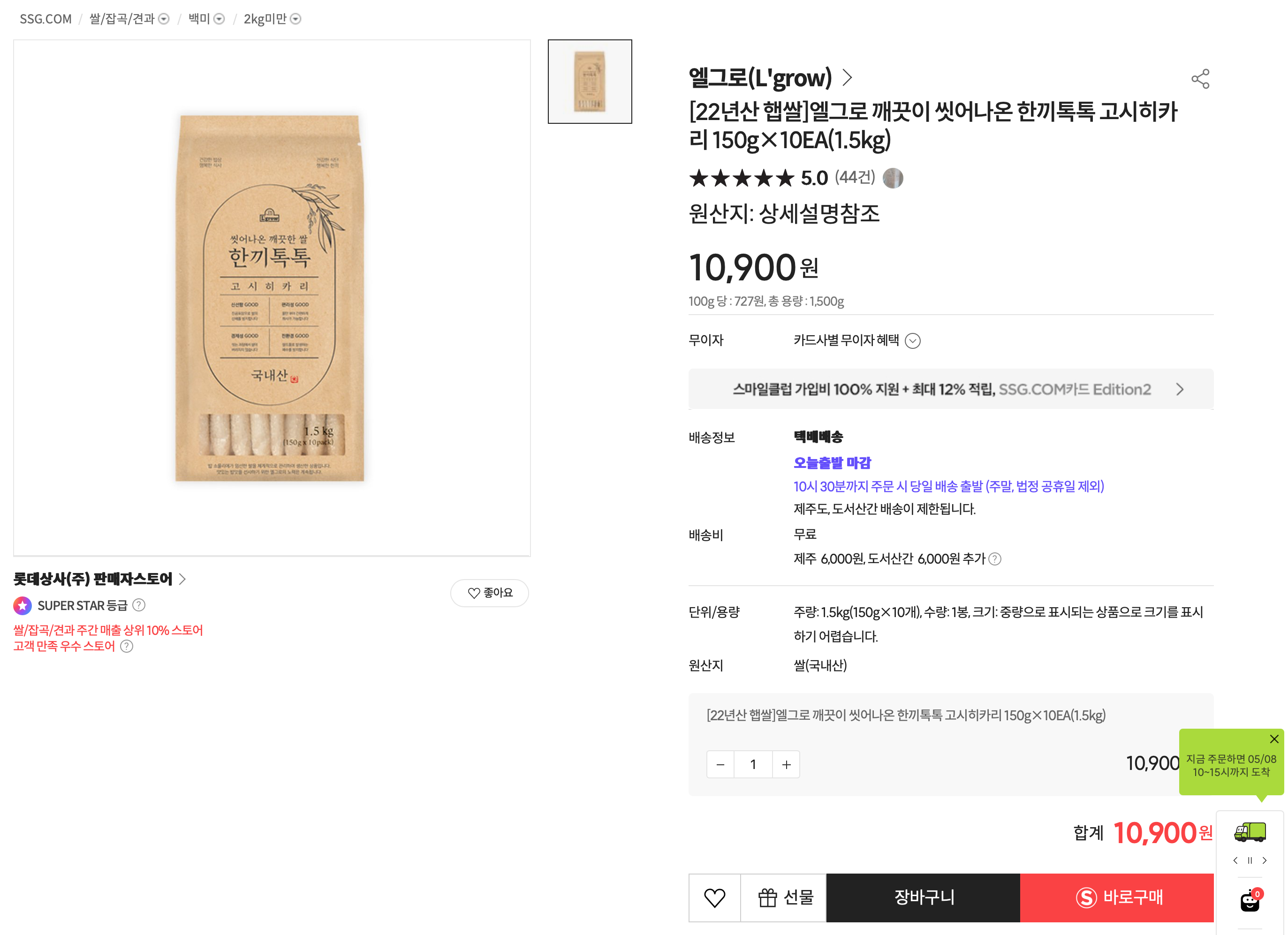View the 44 customer reviews

[855, 178]
